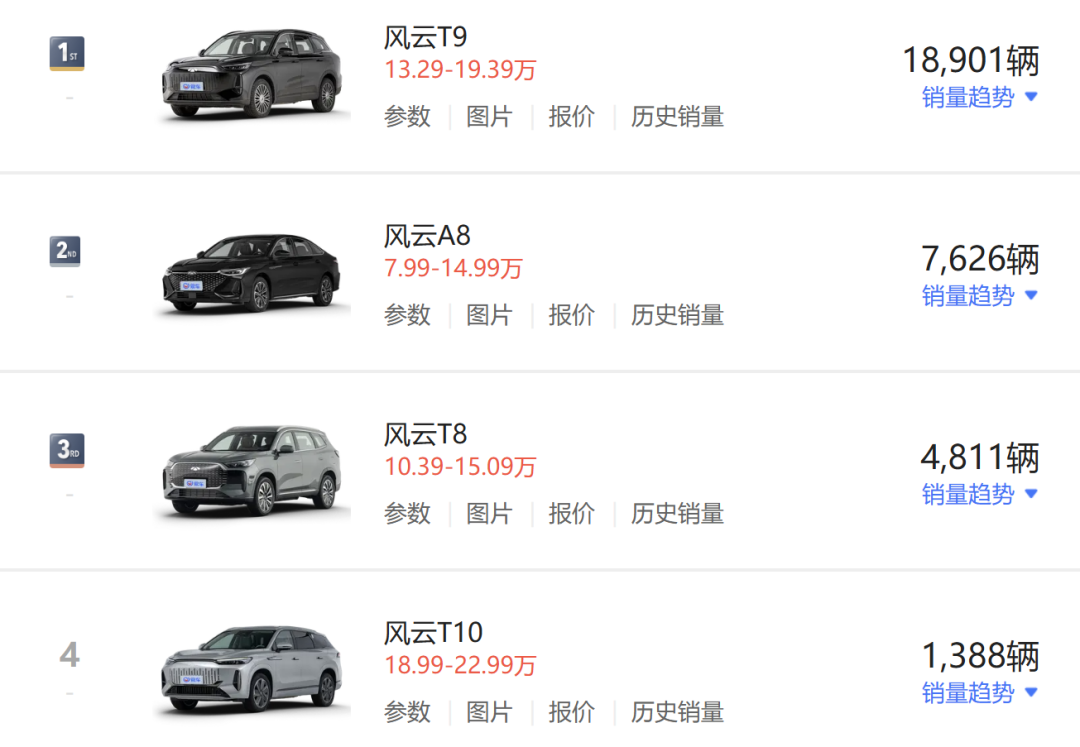
Task: Check 报价 for 风云A8
Action: (x=572, y=315)
